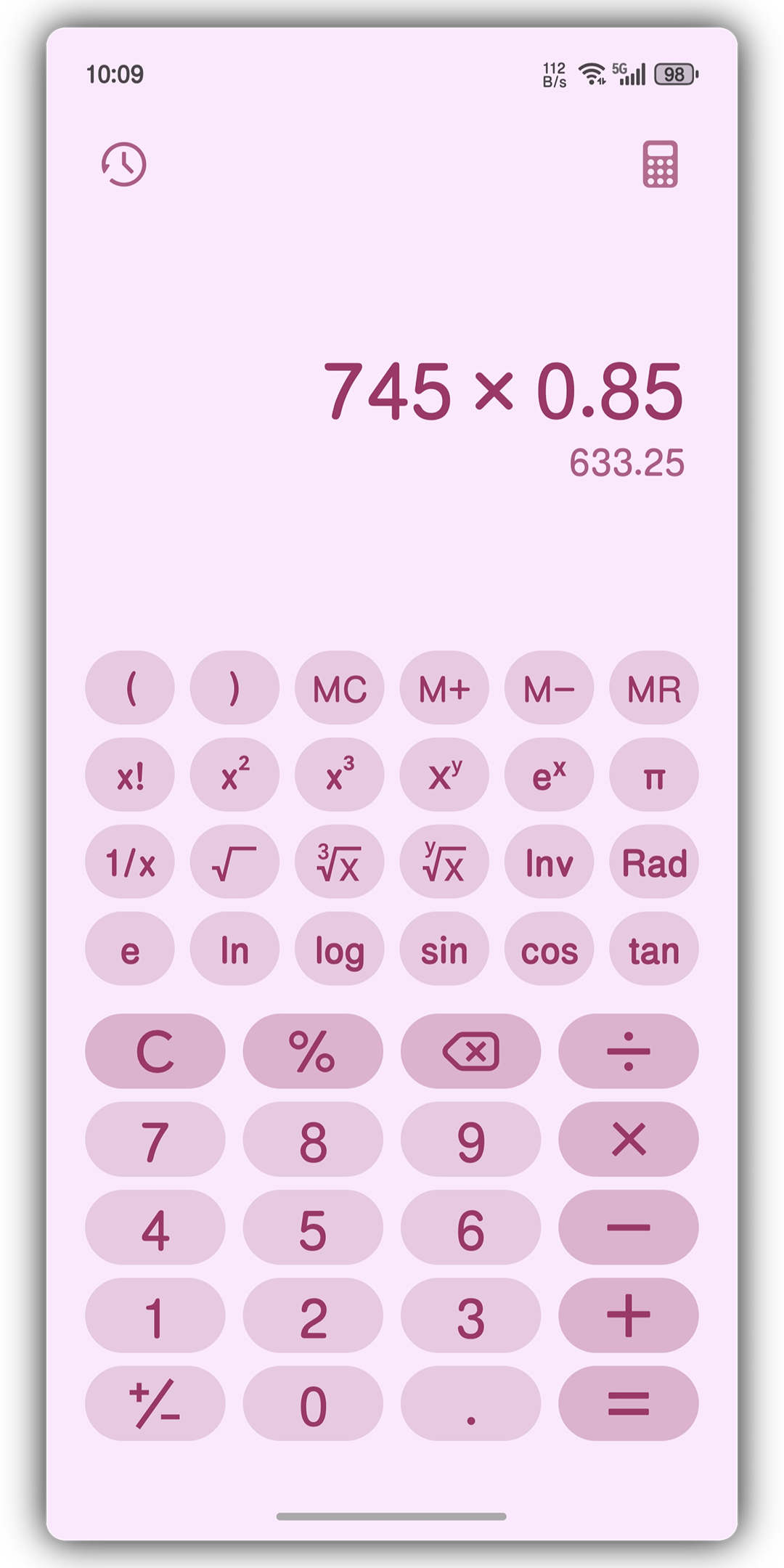Insert pi constant
This screenshot has width=784, height=1568.
(x=653, y=775)
